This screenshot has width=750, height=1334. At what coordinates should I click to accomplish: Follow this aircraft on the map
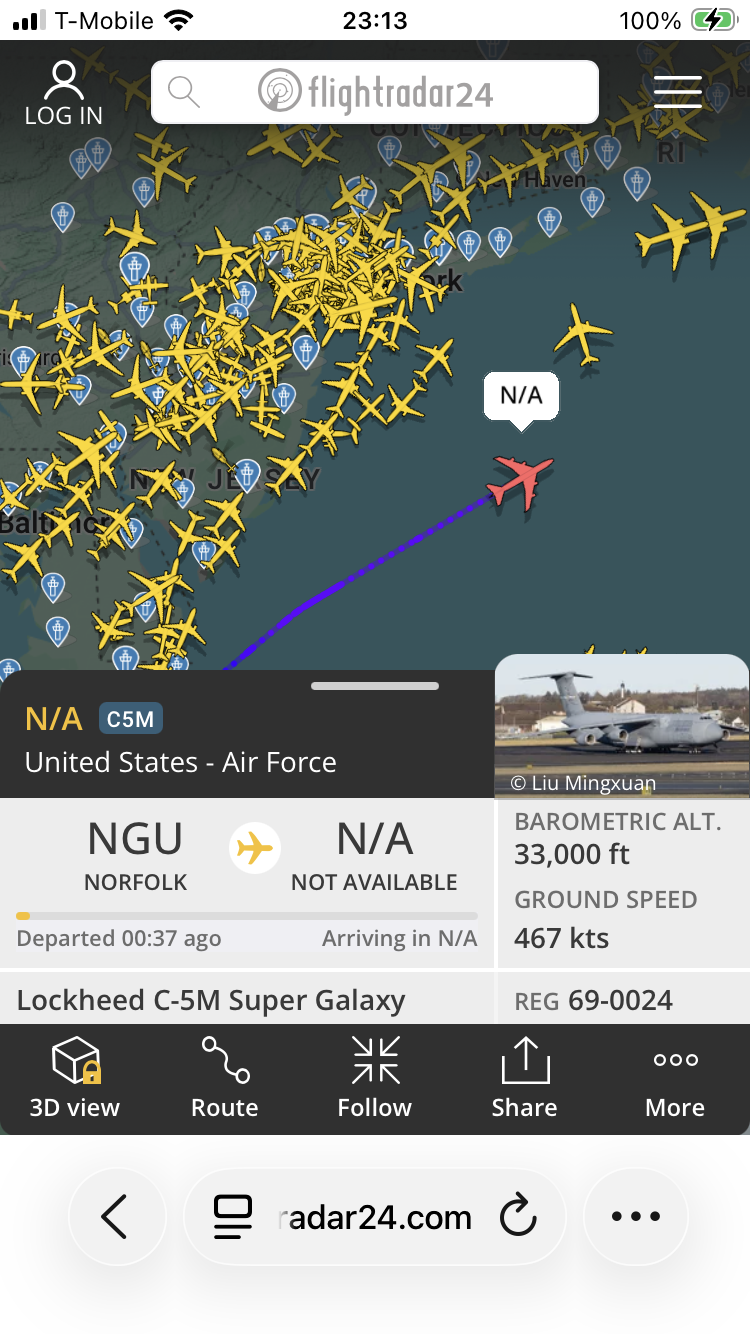pyautogui.click(x=375, y=1078)
